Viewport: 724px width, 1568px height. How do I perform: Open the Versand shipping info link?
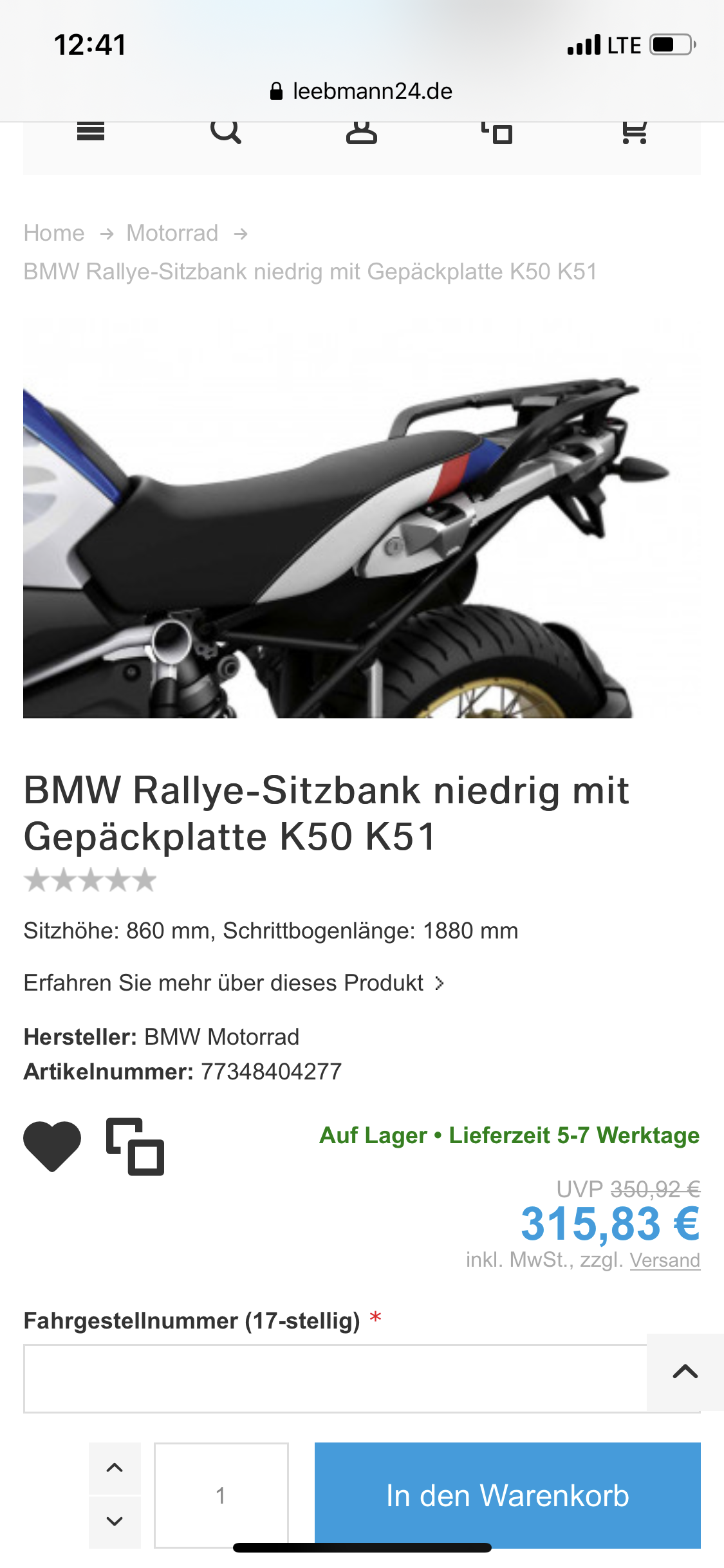(x=665, y=1260)
